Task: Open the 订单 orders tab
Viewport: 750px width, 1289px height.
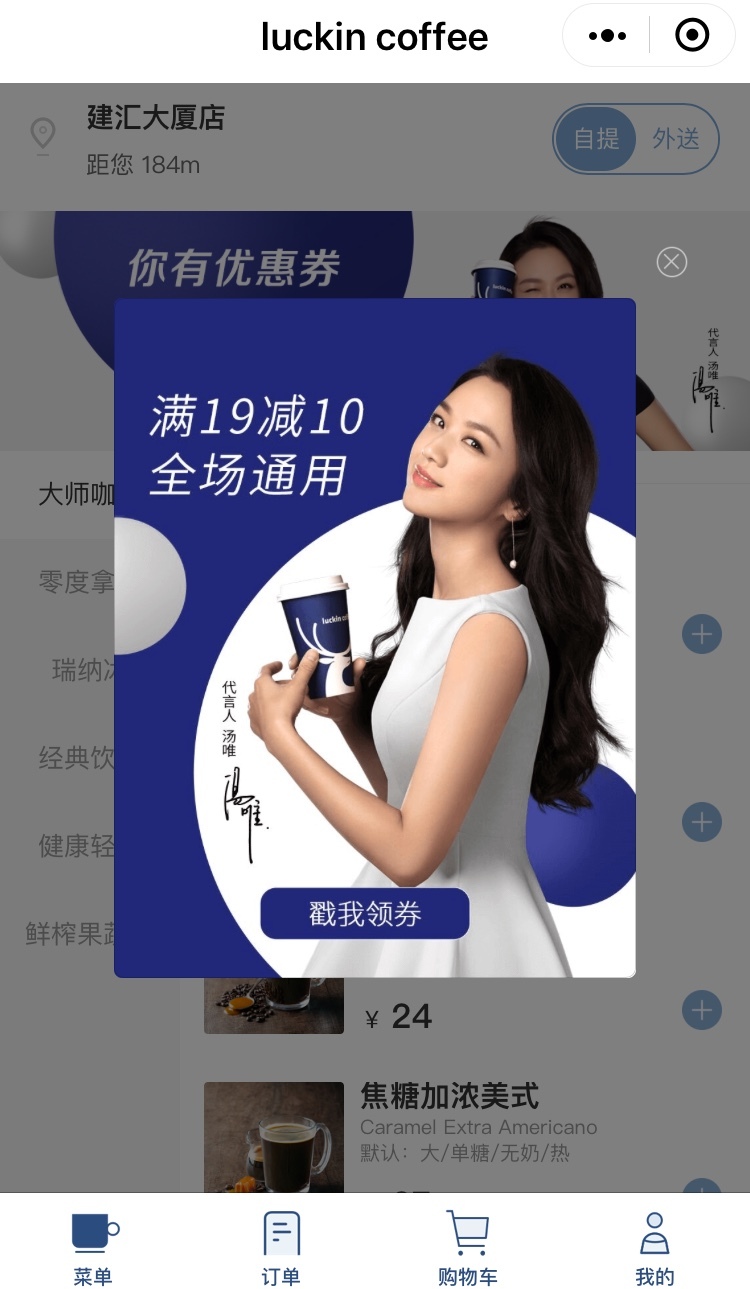Action: tap(281, 1246)
